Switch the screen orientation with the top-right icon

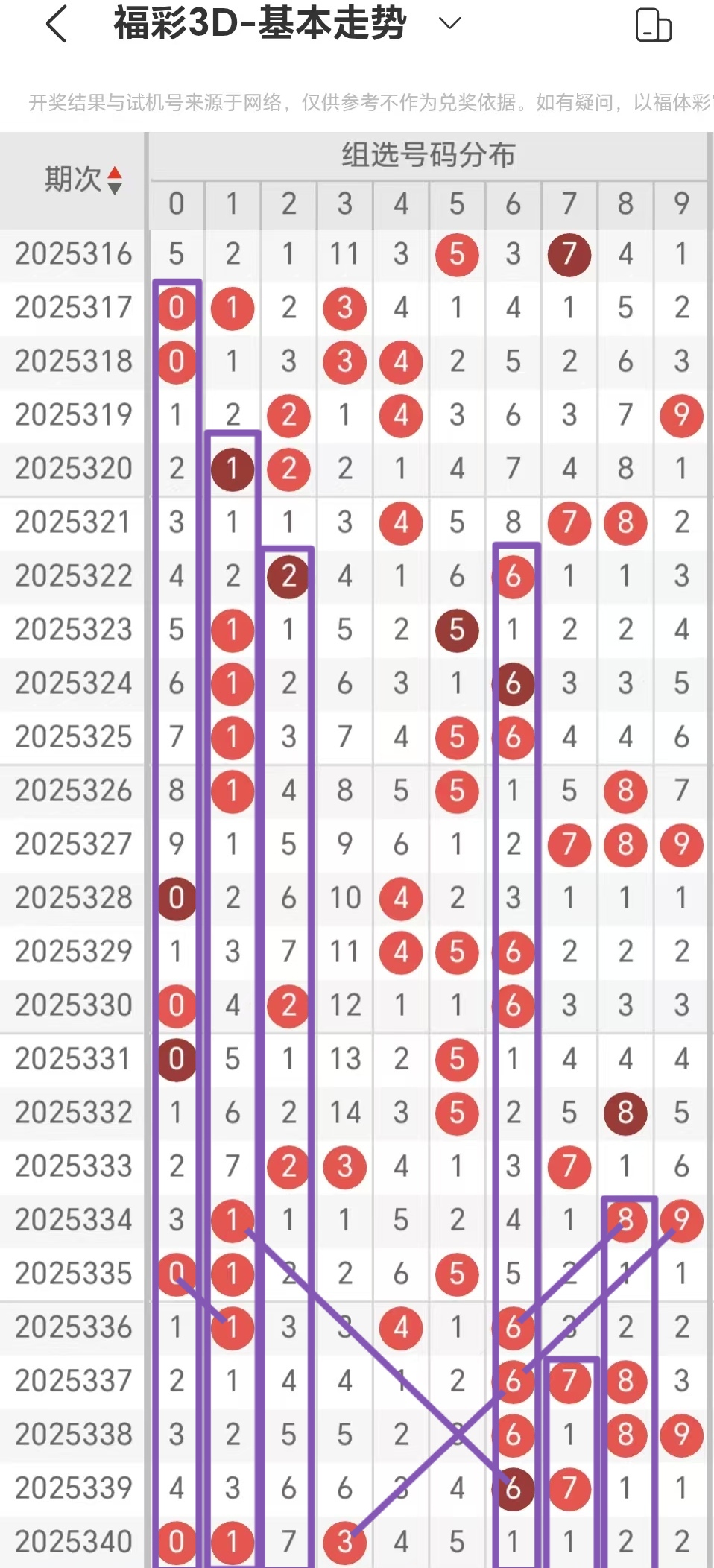point(653,25)
